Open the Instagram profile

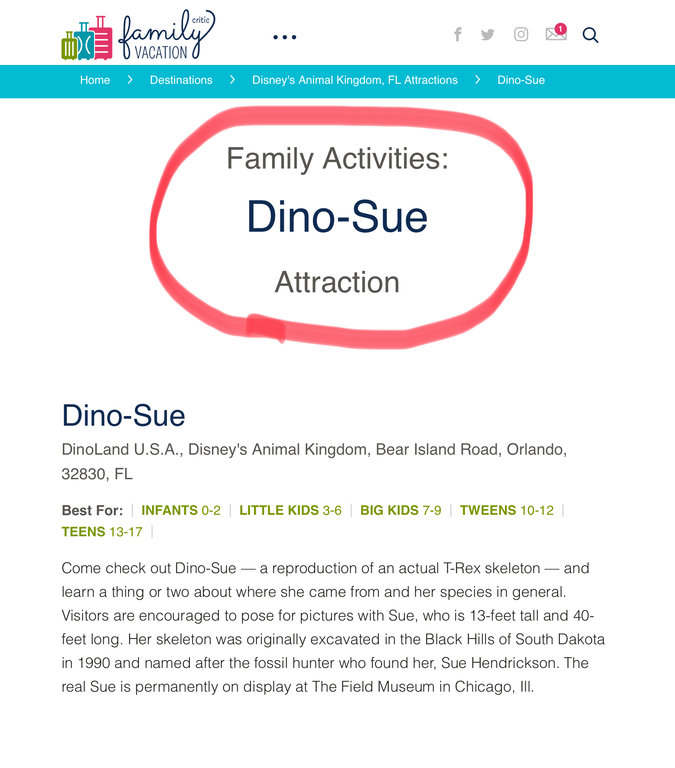pyautogui.click(x=521, y=35)
